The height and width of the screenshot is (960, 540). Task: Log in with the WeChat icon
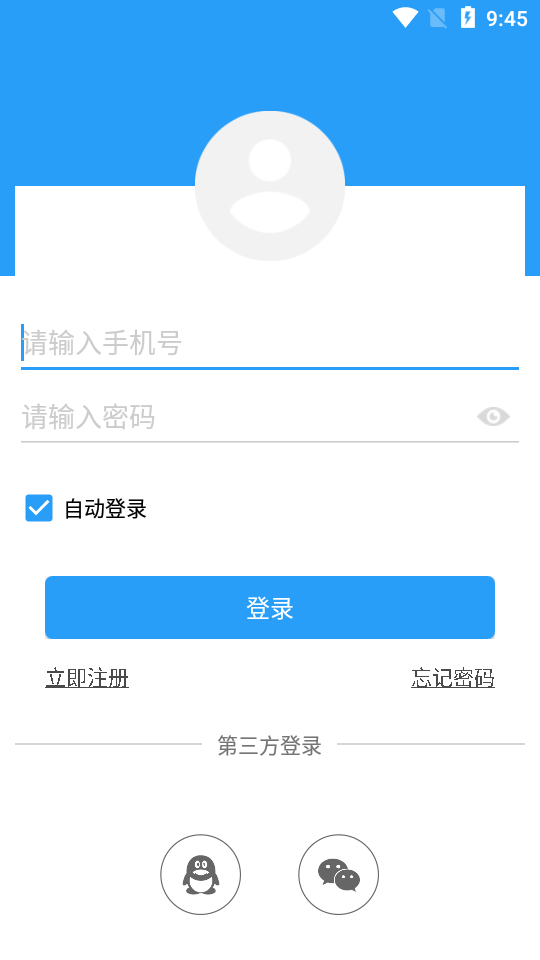339,874
